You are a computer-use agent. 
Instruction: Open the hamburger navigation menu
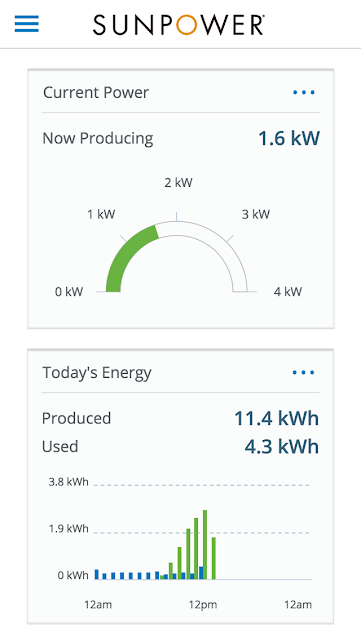27,24
